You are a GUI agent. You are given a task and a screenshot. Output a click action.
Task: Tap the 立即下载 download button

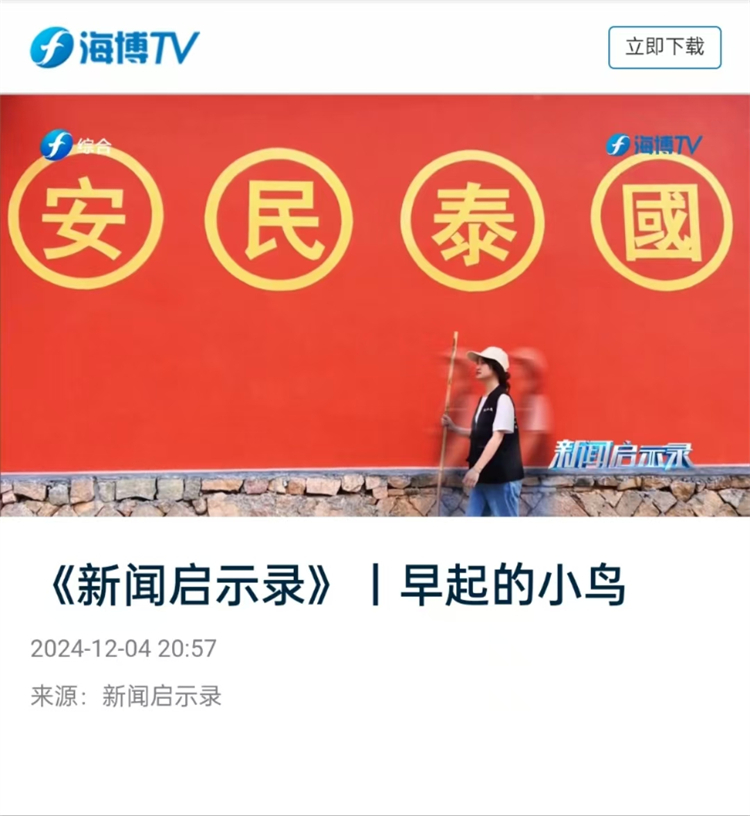[664, 47]
